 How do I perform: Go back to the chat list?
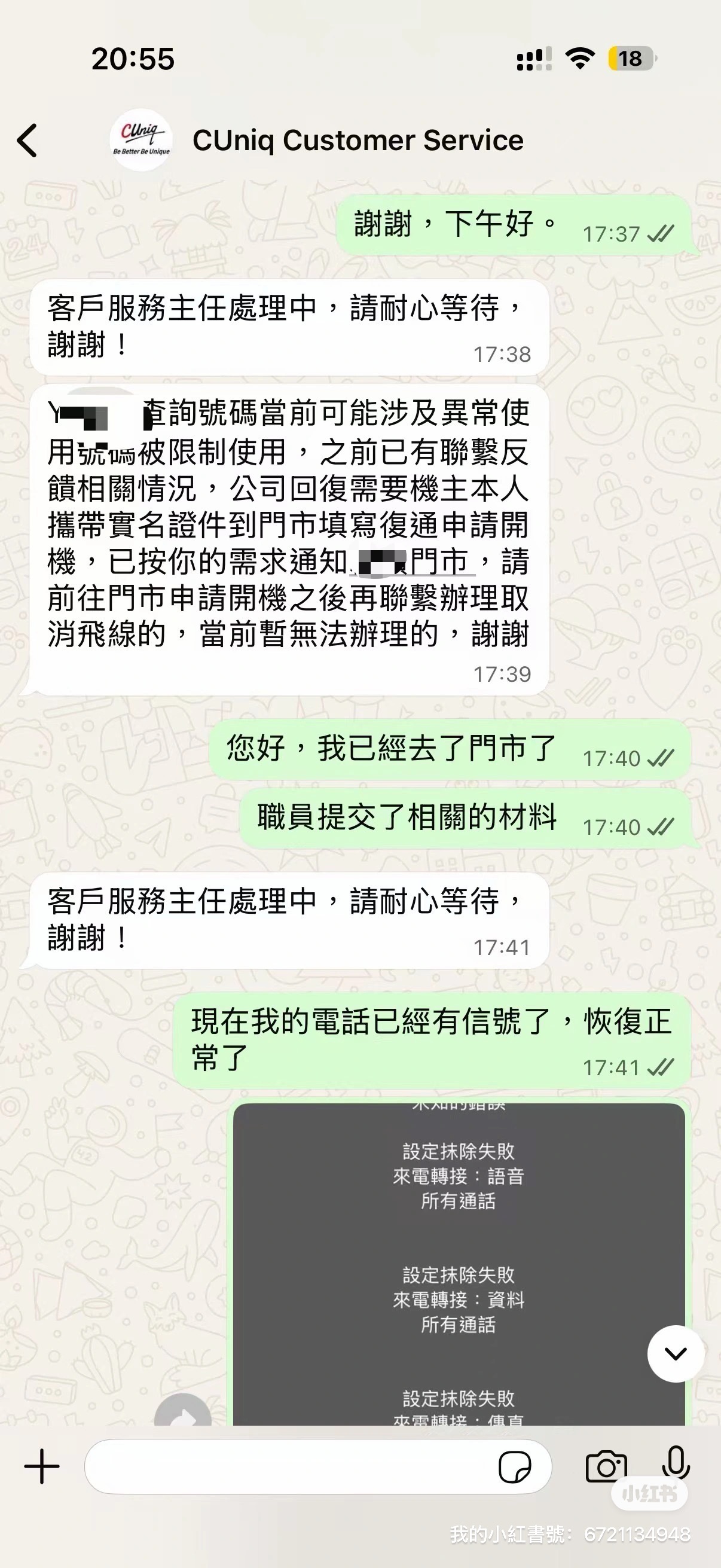click(28, 140)
